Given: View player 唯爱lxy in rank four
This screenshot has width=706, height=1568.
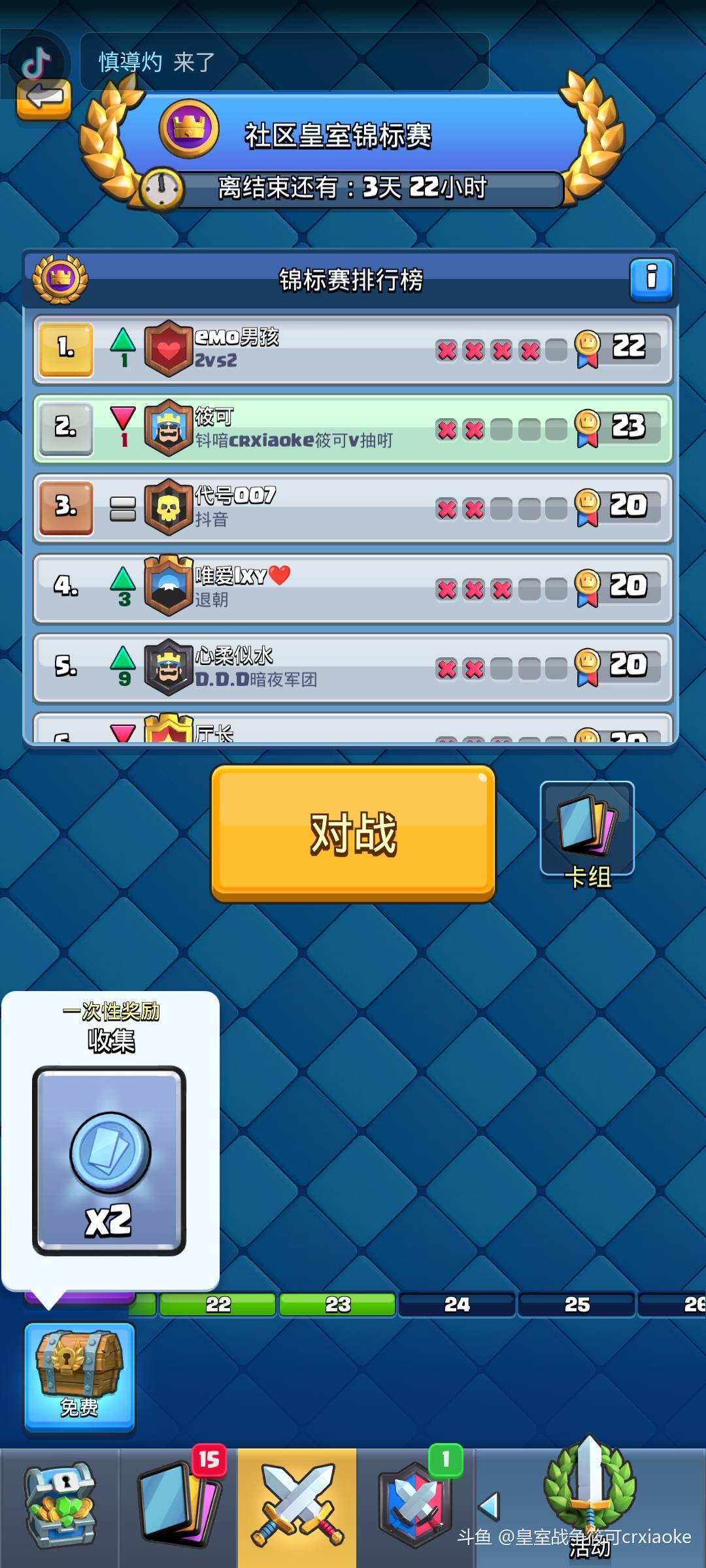Looking at the screenshot, I should coord(353,588).
